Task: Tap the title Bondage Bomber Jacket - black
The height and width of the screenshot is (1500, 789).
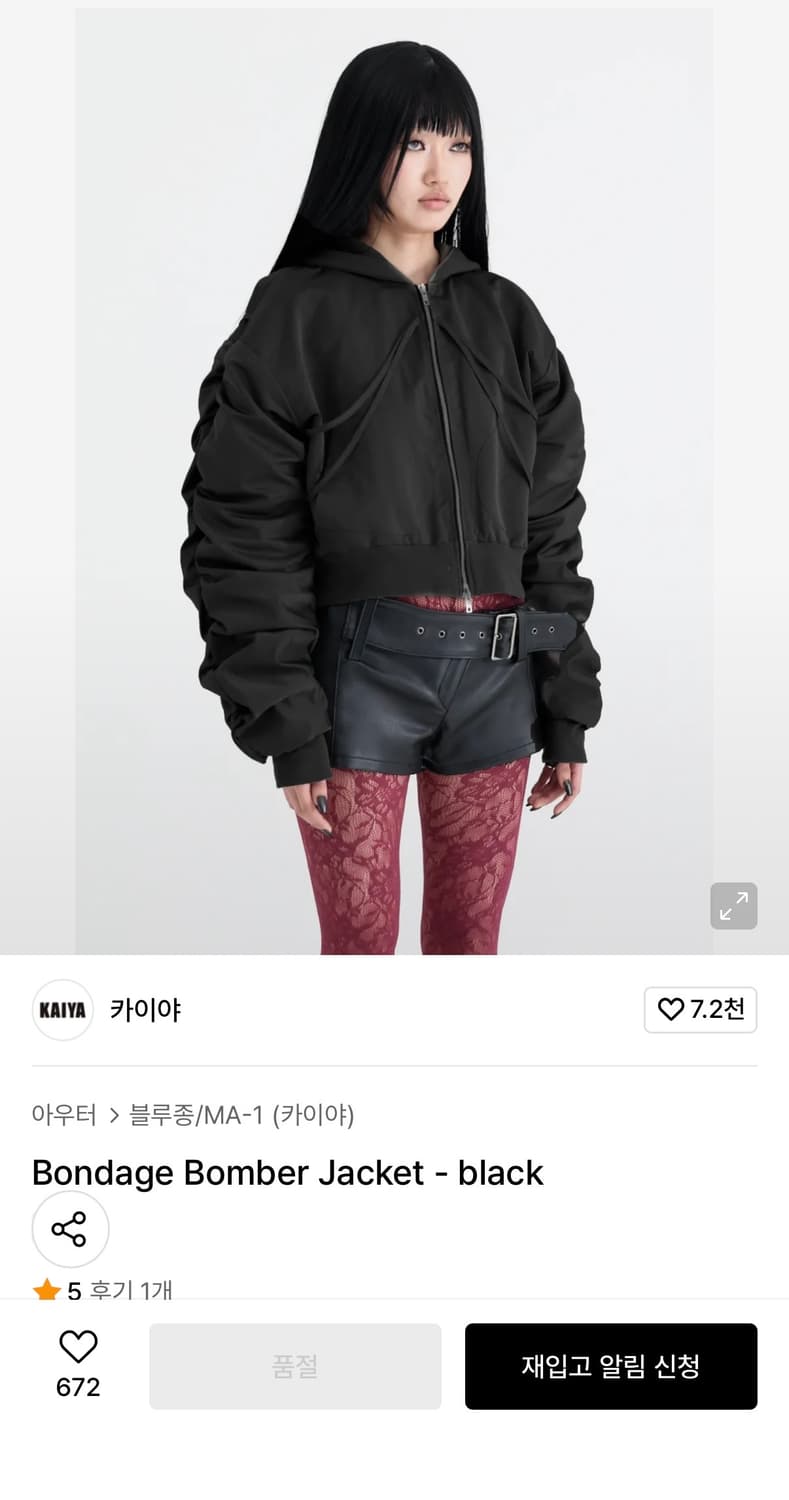Action: click(287, 1172)
